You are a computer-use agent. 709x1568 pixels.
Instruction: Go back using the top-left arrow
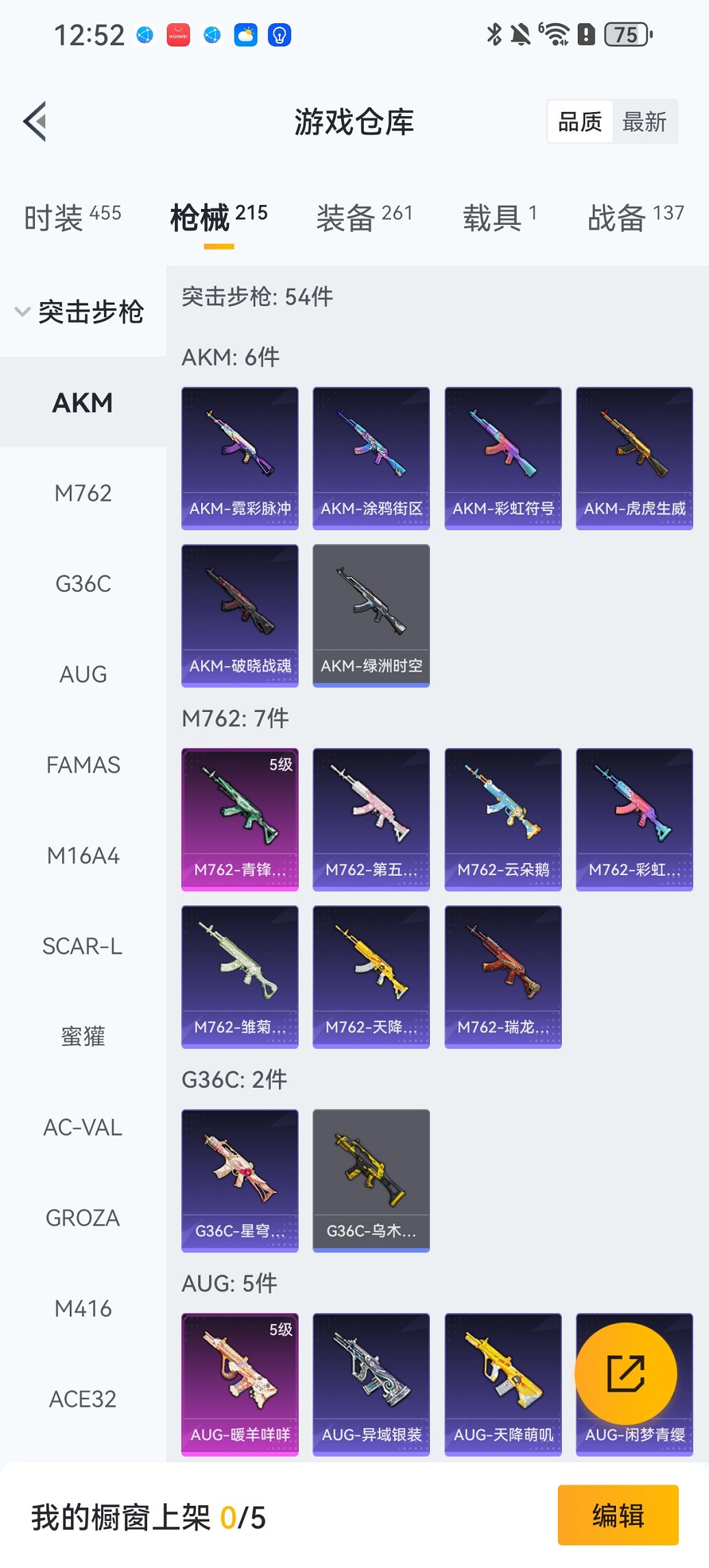(36, 122)
